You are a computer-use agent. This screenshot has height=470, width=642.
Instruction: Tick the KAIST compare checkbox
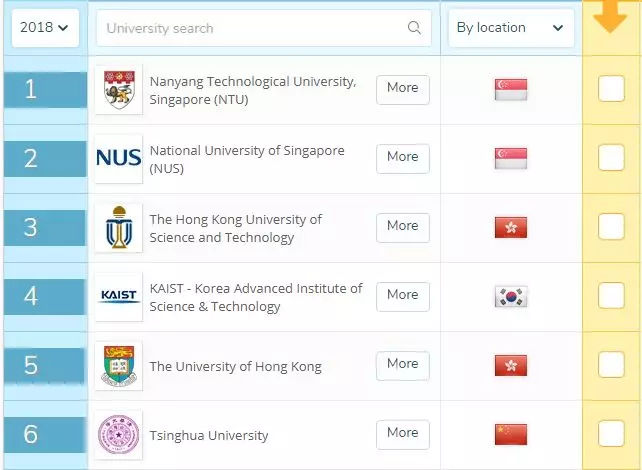click(611, 296)
